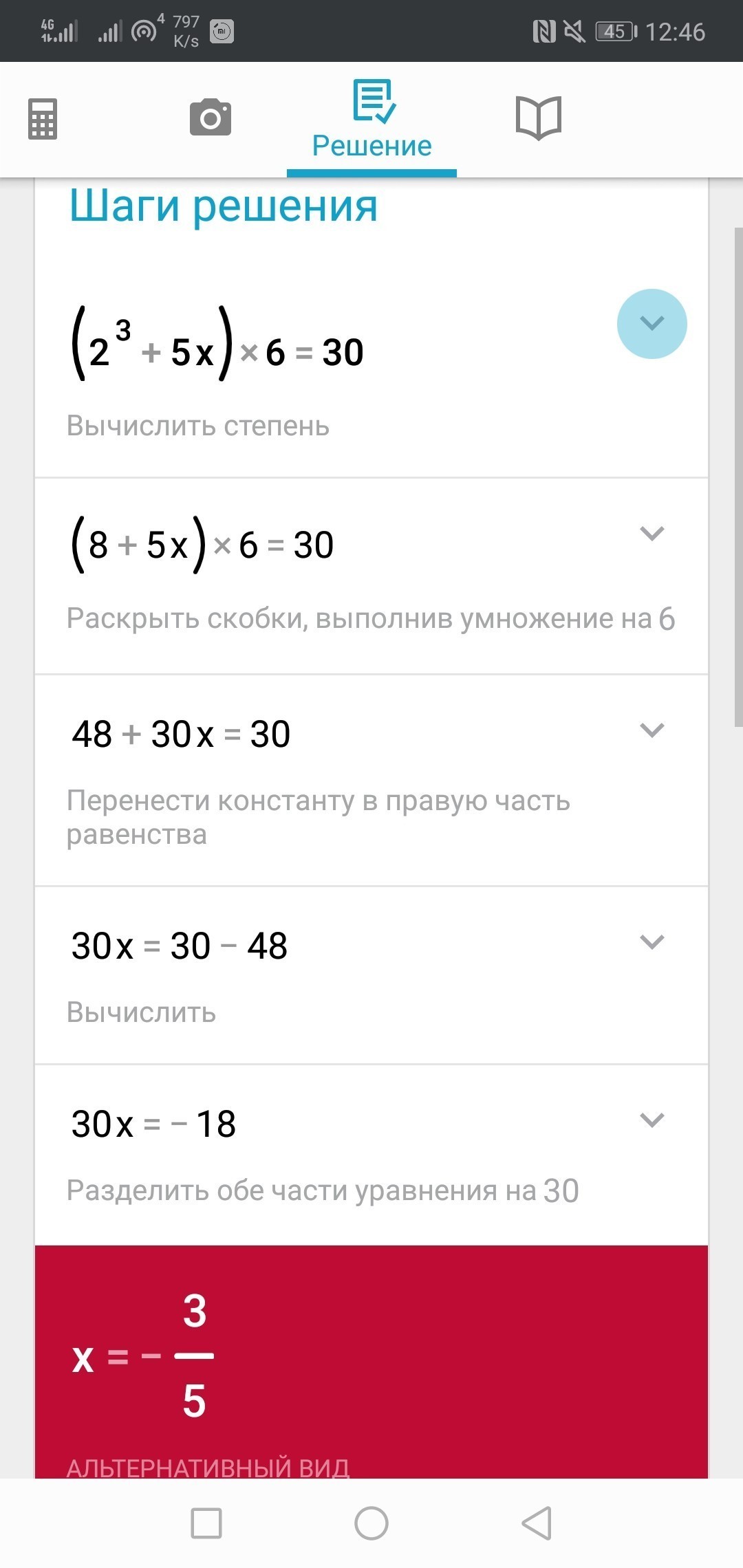Image resolution: width=743 pixels, height=1568 pixels.
Task: Expand the 30x = 30 − 48 step
Action: click(652, 941)
